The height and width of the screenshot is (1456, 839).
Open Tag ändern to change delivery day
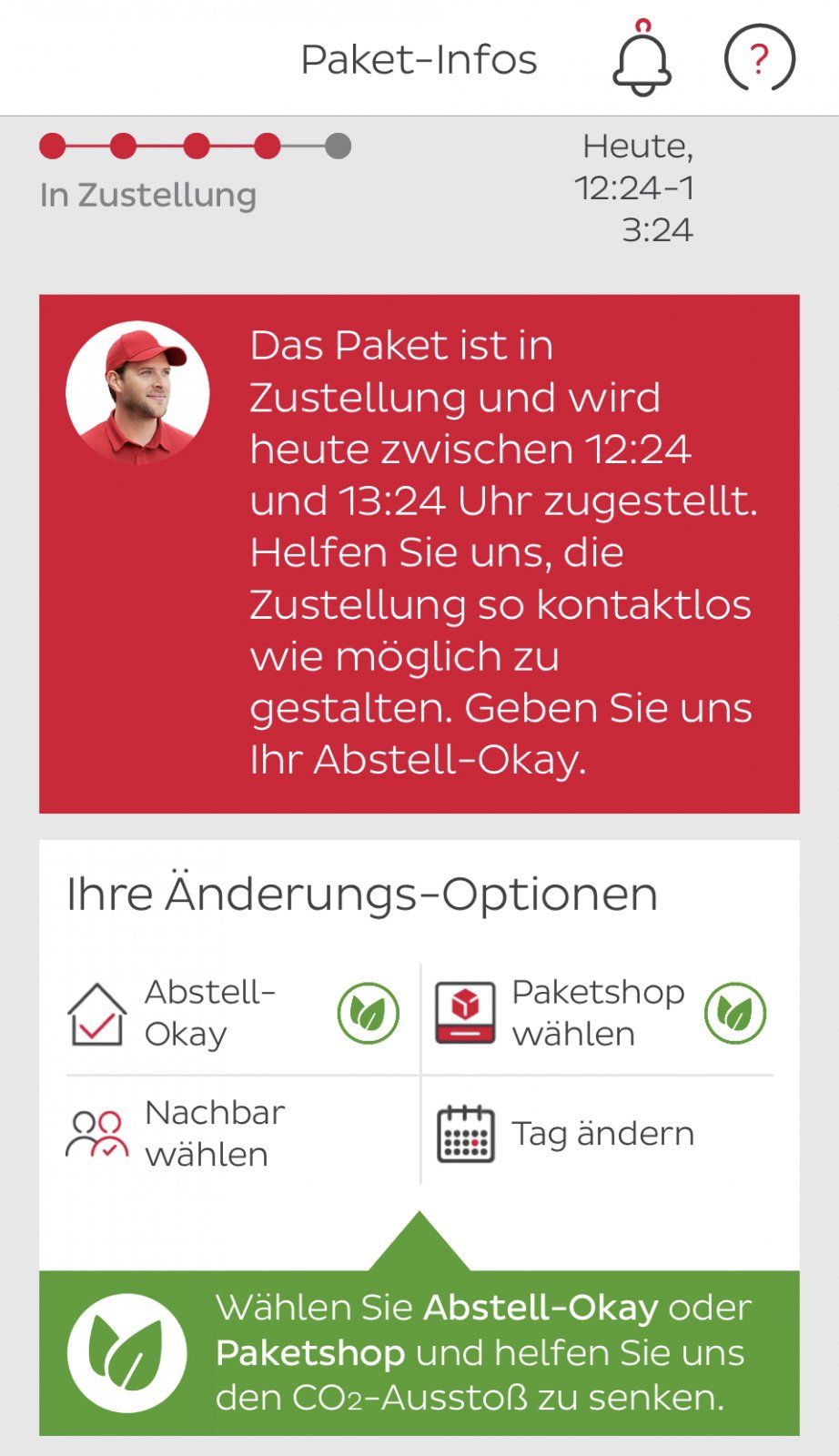[601, 1133]
